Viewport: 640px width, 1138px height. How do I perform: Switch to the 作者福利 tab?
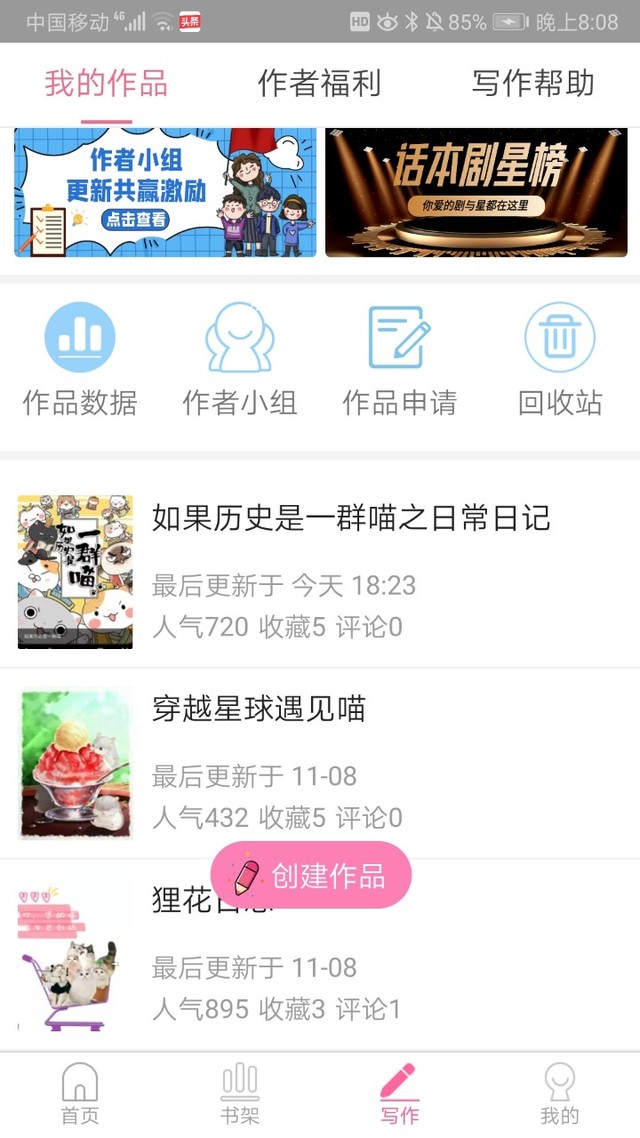pyautogui.click(x=319, y=83)
